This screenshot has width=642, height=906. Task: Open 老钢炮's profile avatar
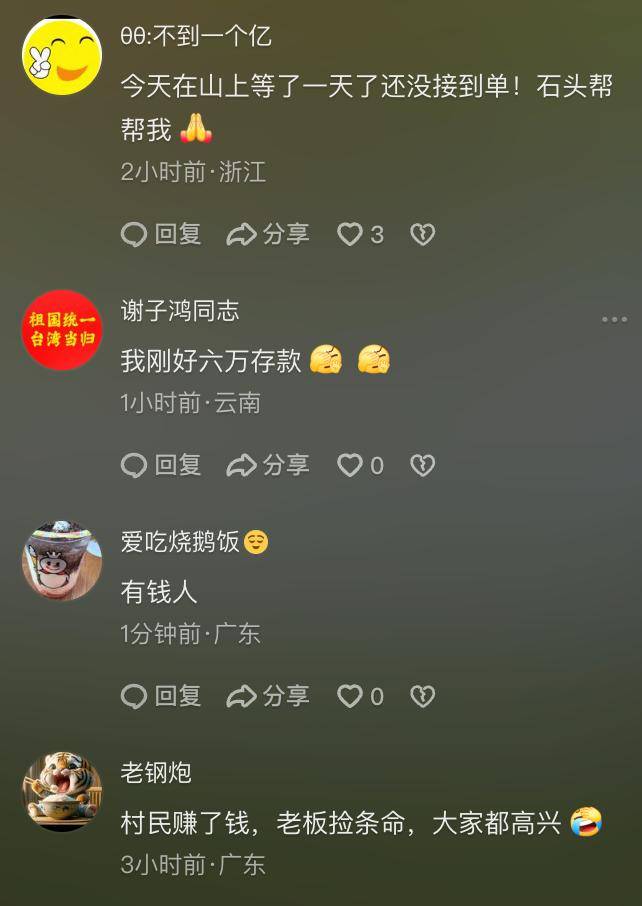pyautogui.click(x=62, y=792)
